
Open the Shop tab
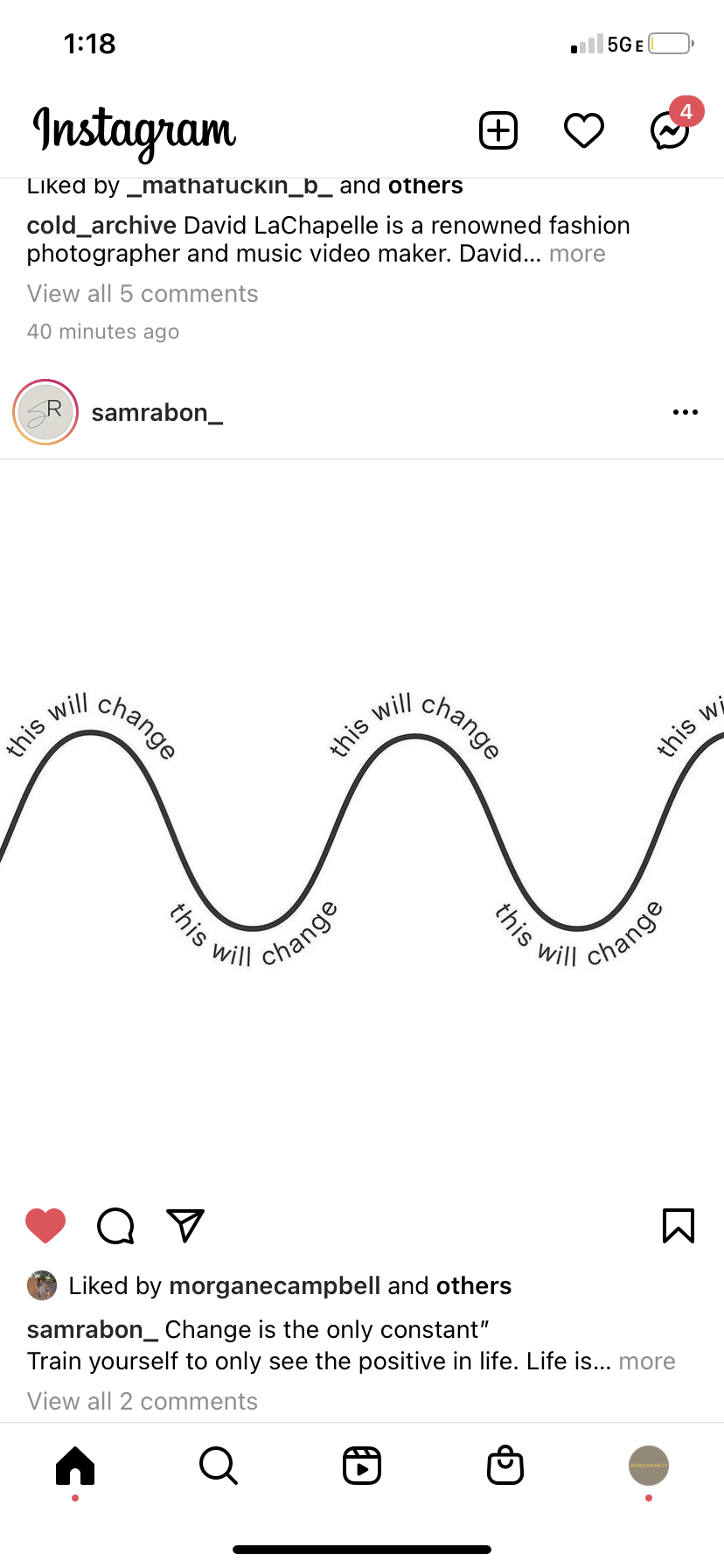click(505, 1466)
